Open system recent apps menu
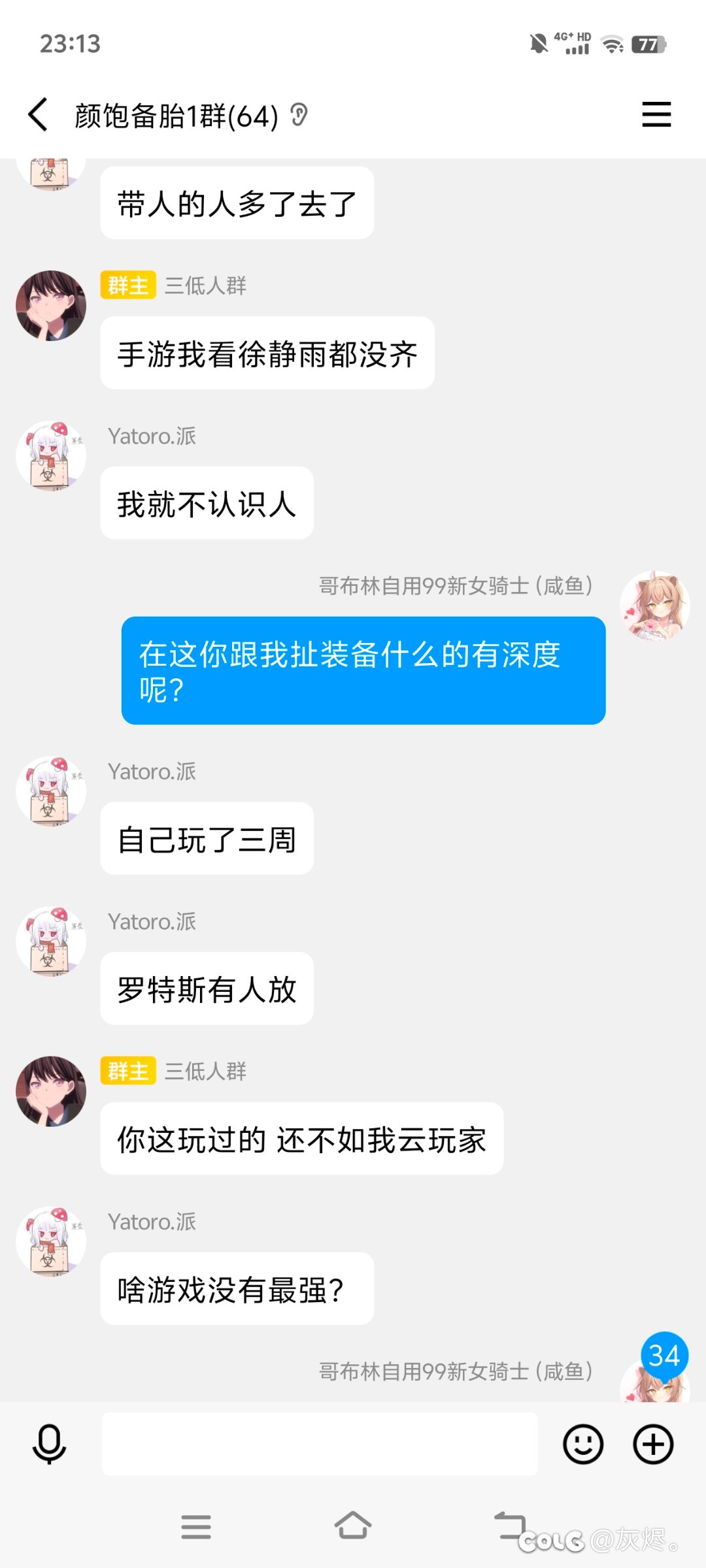Image resolution: width=706 pixels, height=1568 pixels. [x=196, y=1527]
